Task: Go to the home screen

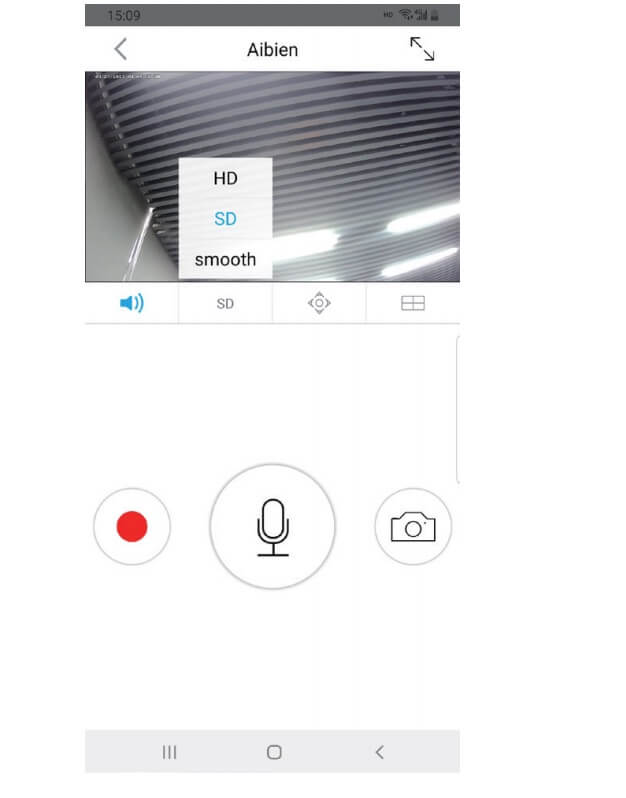Action: (x=274, y=752)
